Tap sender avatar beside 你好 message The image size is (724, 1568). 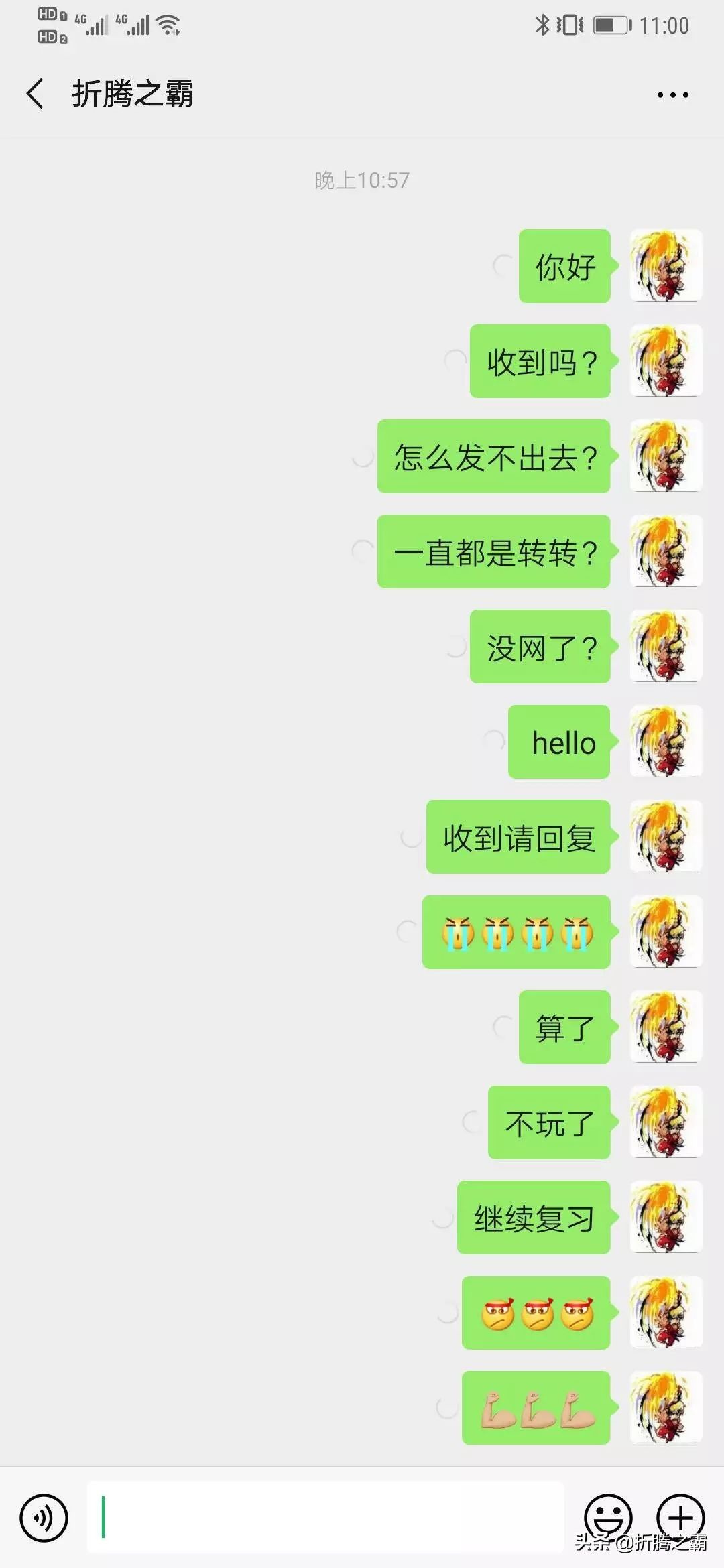tap(666, 266)
